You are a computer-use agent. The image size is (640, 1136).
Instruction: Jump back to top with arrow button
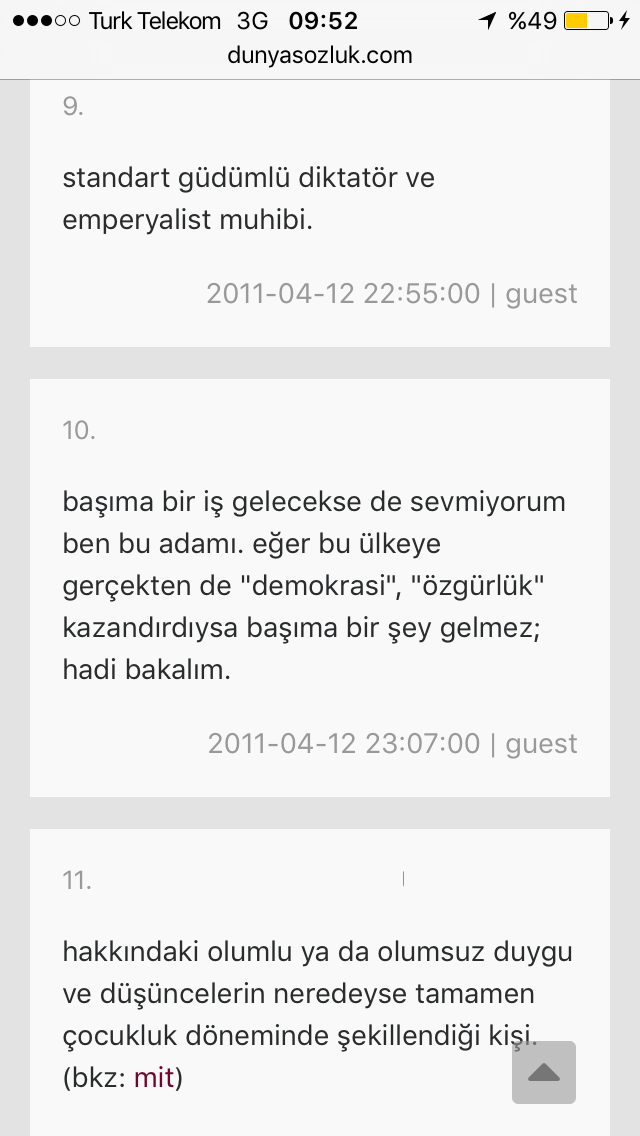coord(543,1072)
